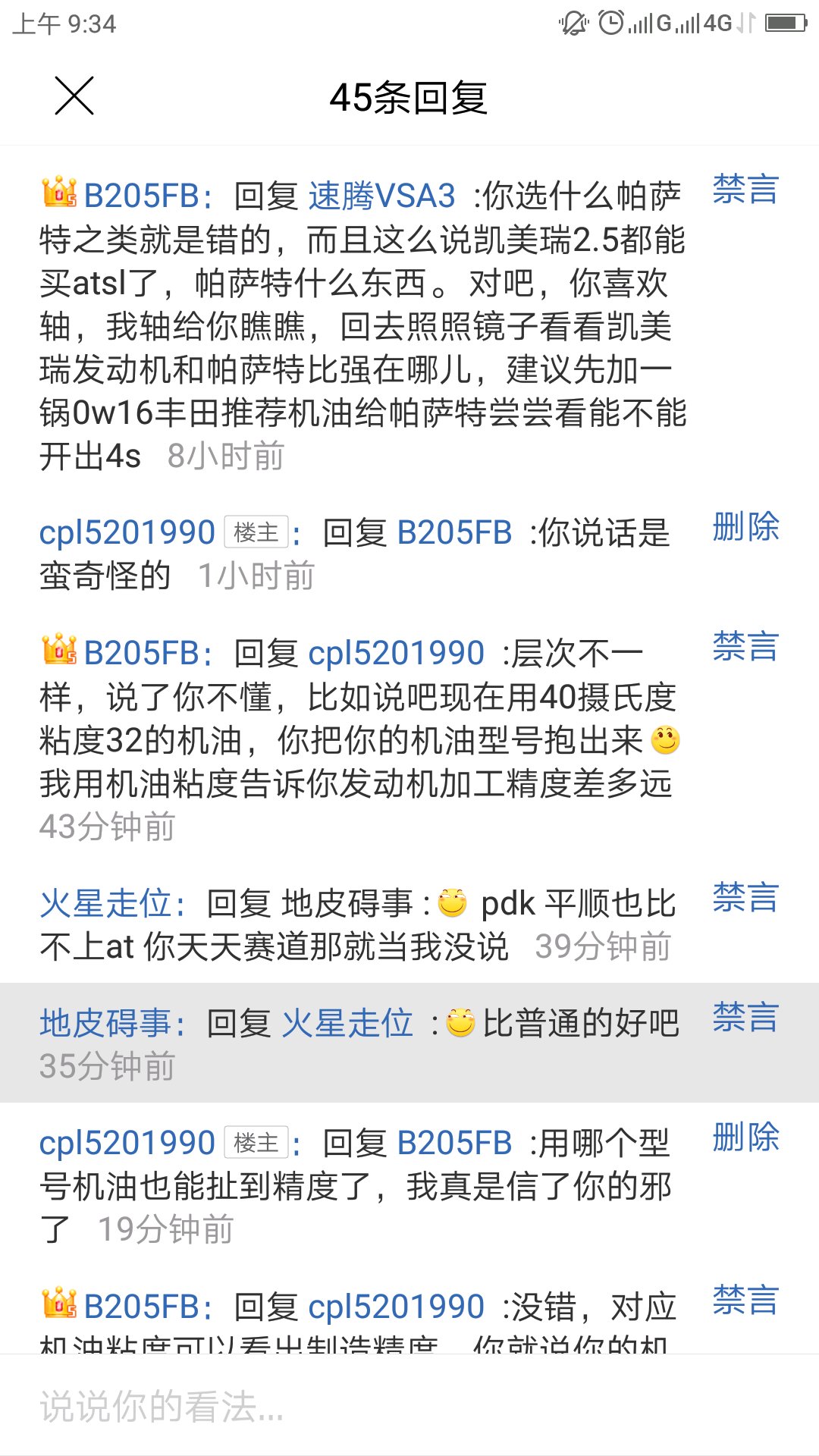Viewport: 819px width, 1456px height.
Task: Close the 45条回复 replies panel
Action: [x=74, y=96]
